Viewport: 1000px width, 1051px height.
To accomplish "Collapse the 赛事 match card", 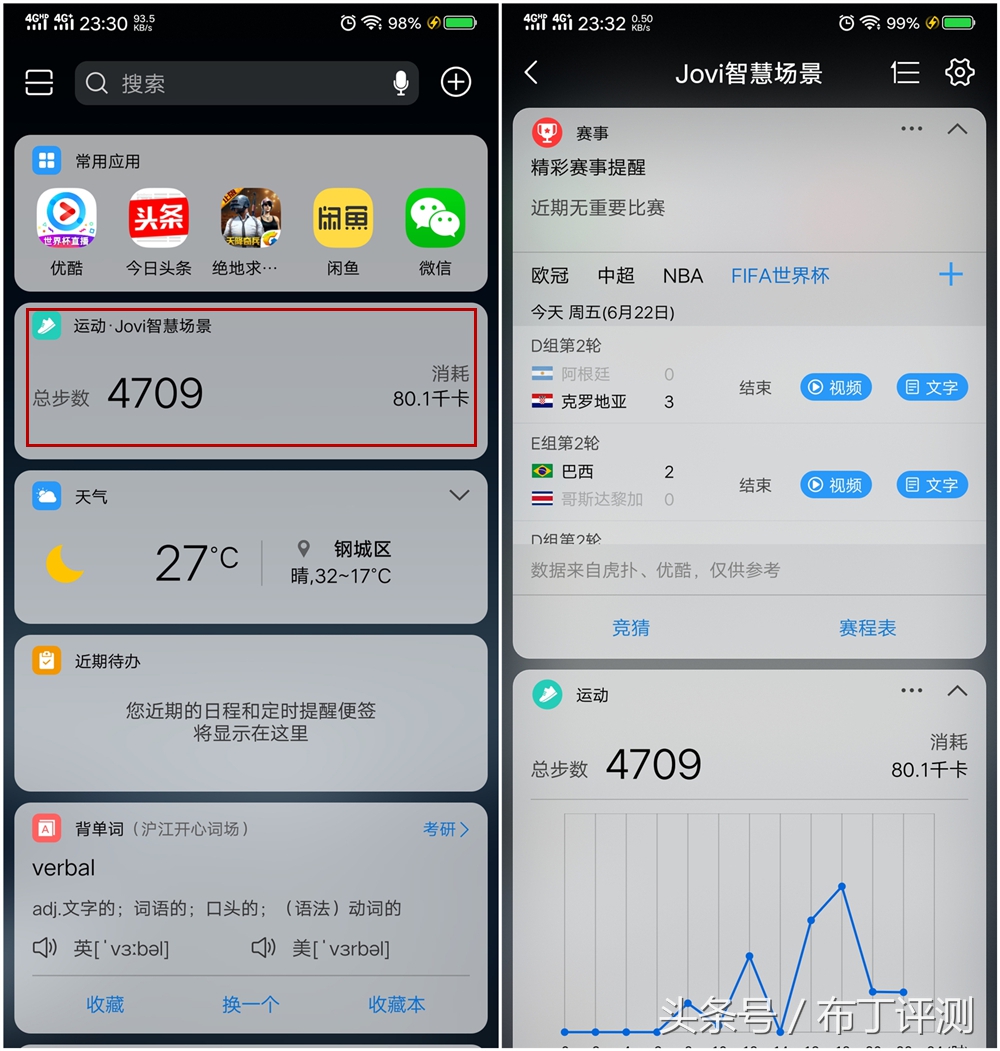I will [x=957, y=129].
